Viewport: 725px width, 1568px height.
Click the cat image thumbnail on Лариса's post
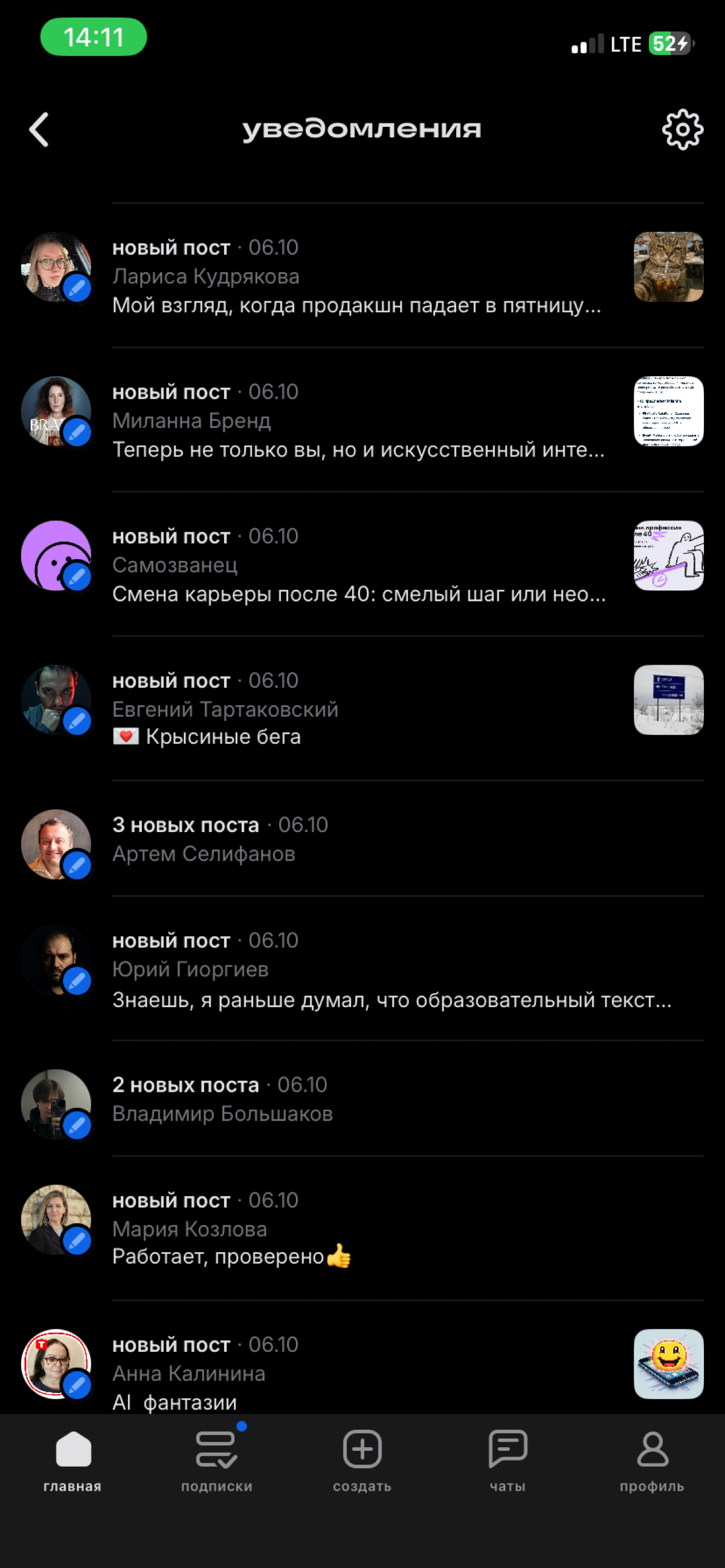[668, 268]
